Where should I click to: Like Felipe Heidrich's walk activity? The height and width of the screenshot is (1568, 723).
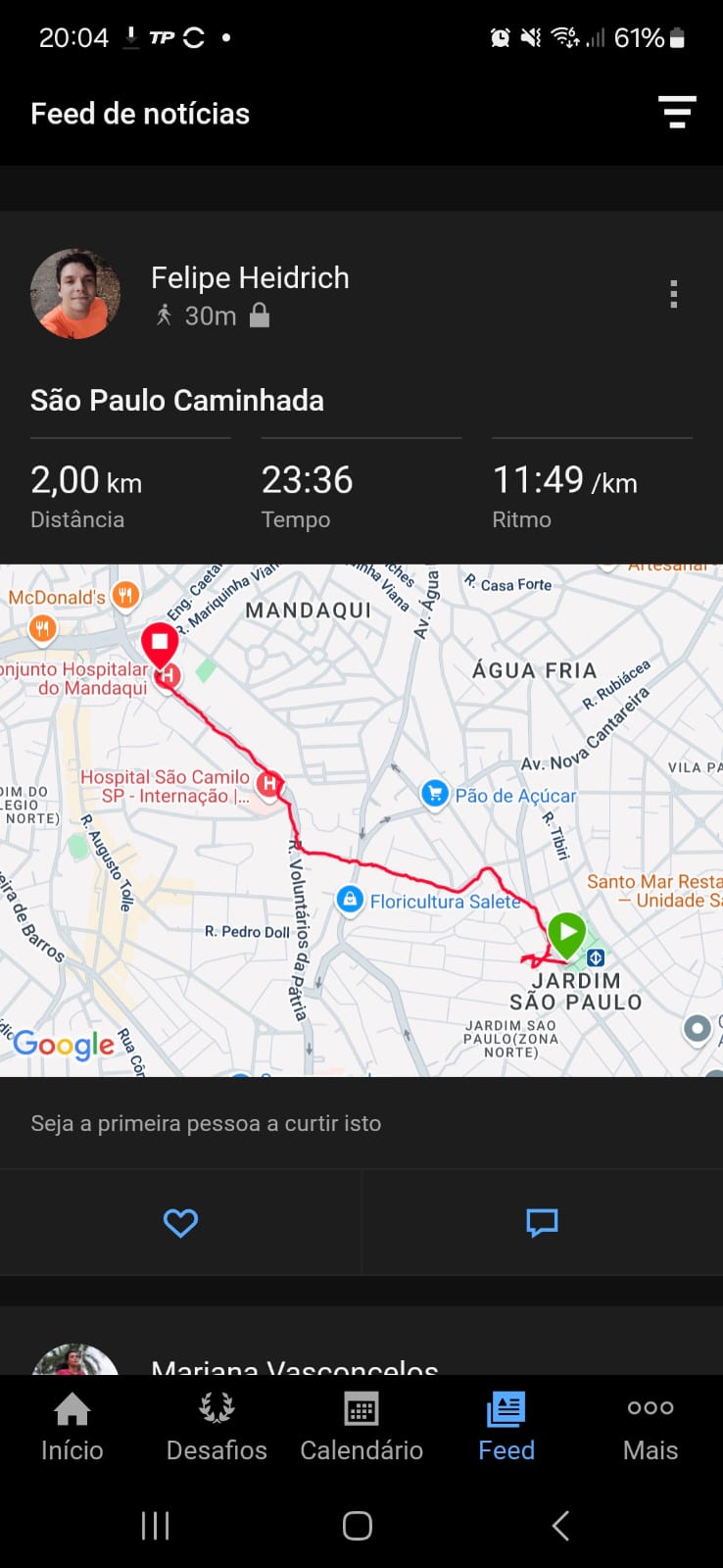pyautogui.click(x=180, y=1222)
